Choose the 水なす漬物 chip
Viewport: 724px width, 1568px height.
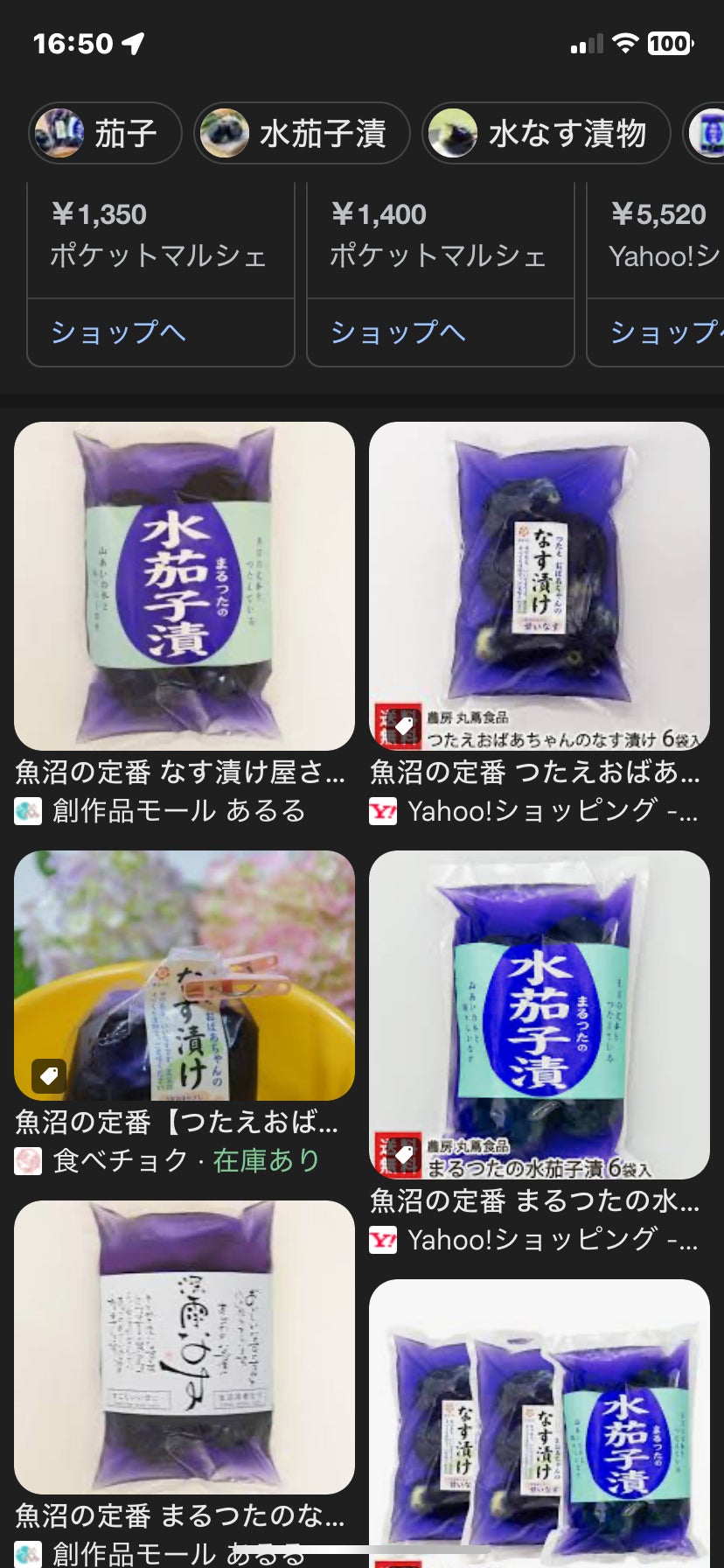coord(546,134)
